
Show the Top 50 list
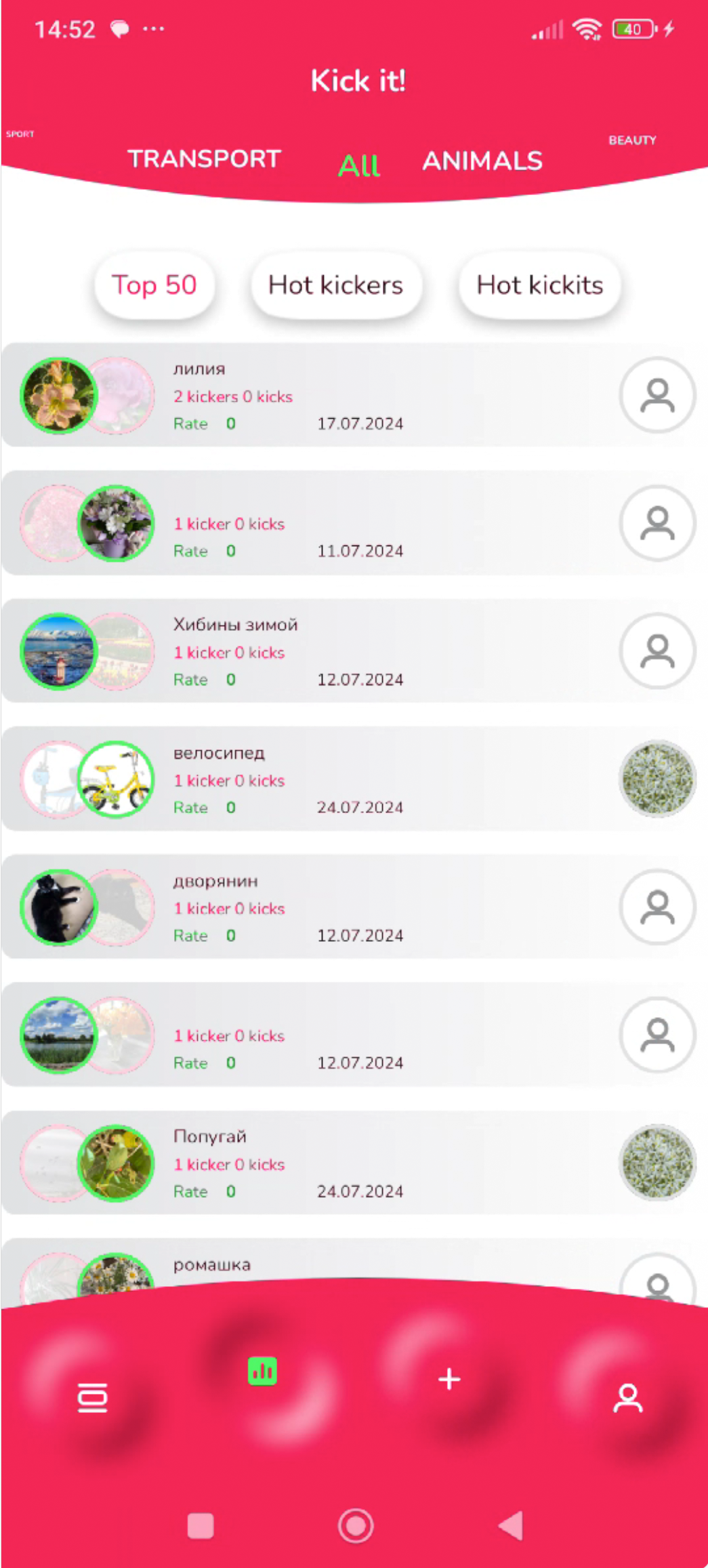pos(154,285)
